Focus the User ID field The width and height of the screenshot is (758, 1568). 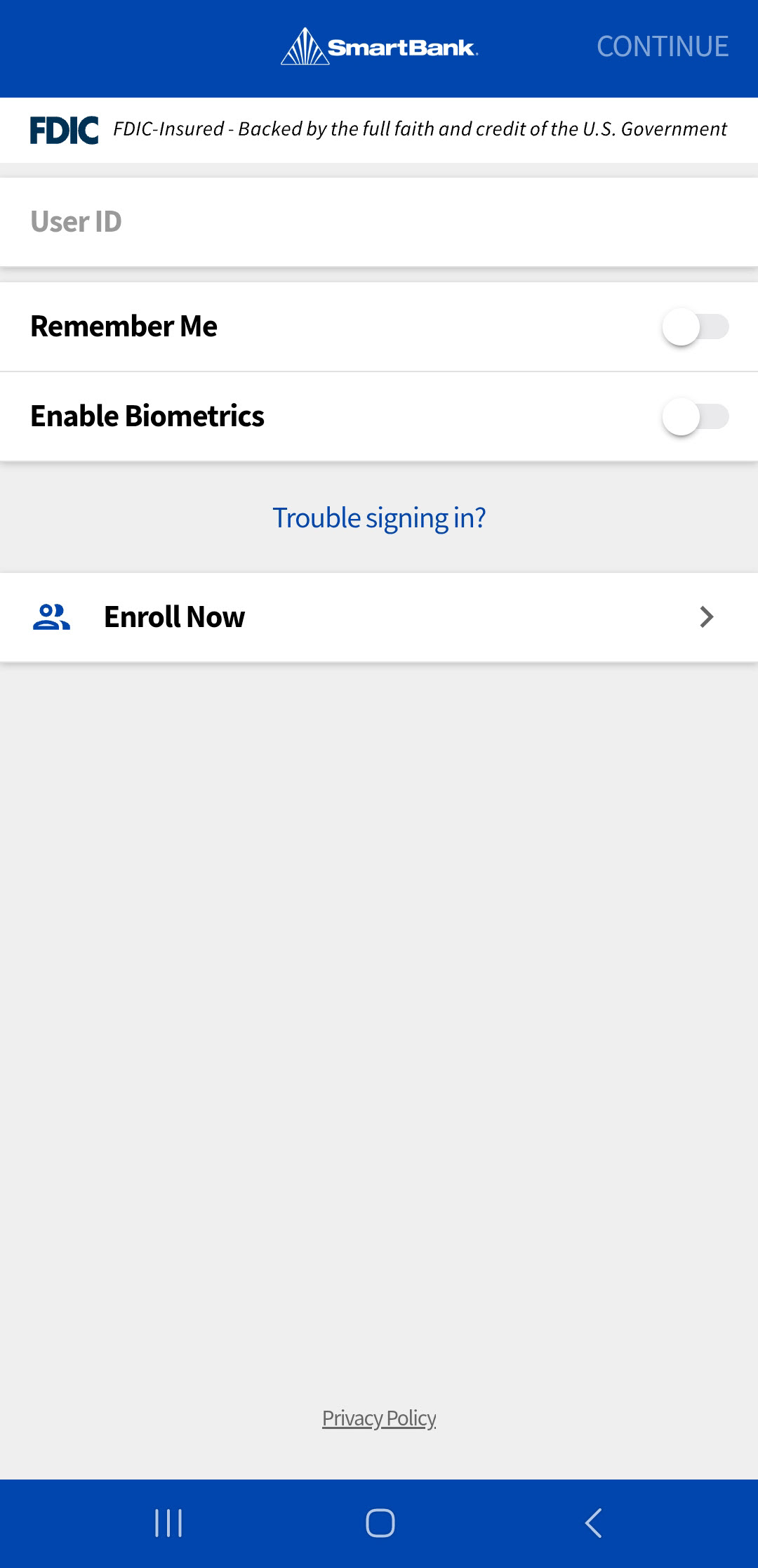coord(379,222)
